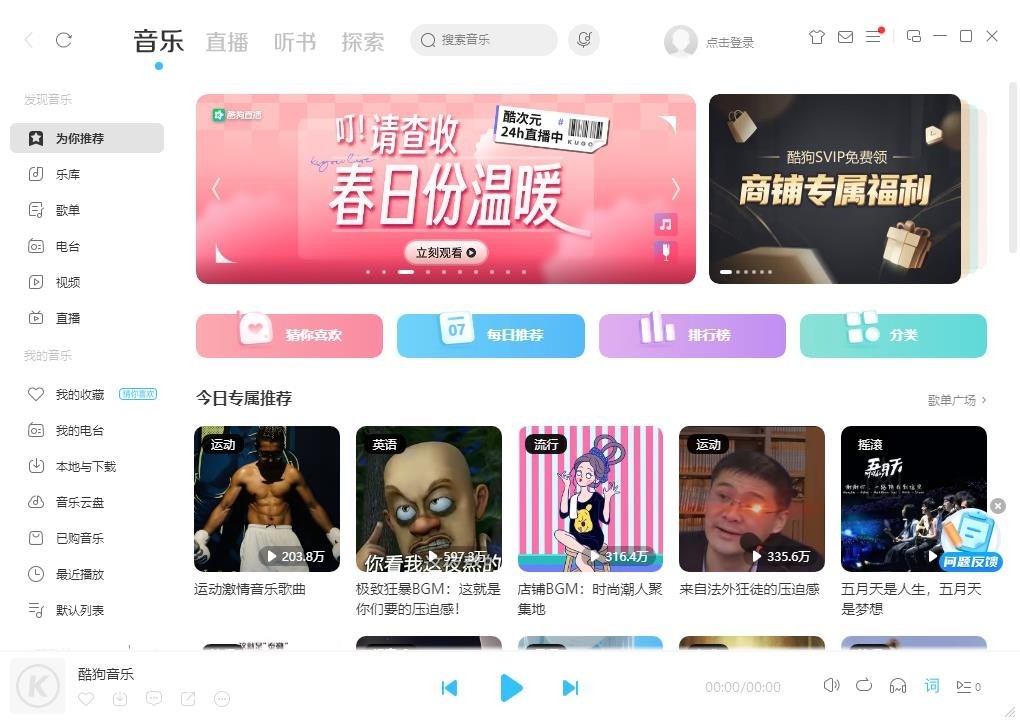Viewport: 1020px width, 720px height.
Task: Switch to the 直播 top tab
Action: (226, 41)
